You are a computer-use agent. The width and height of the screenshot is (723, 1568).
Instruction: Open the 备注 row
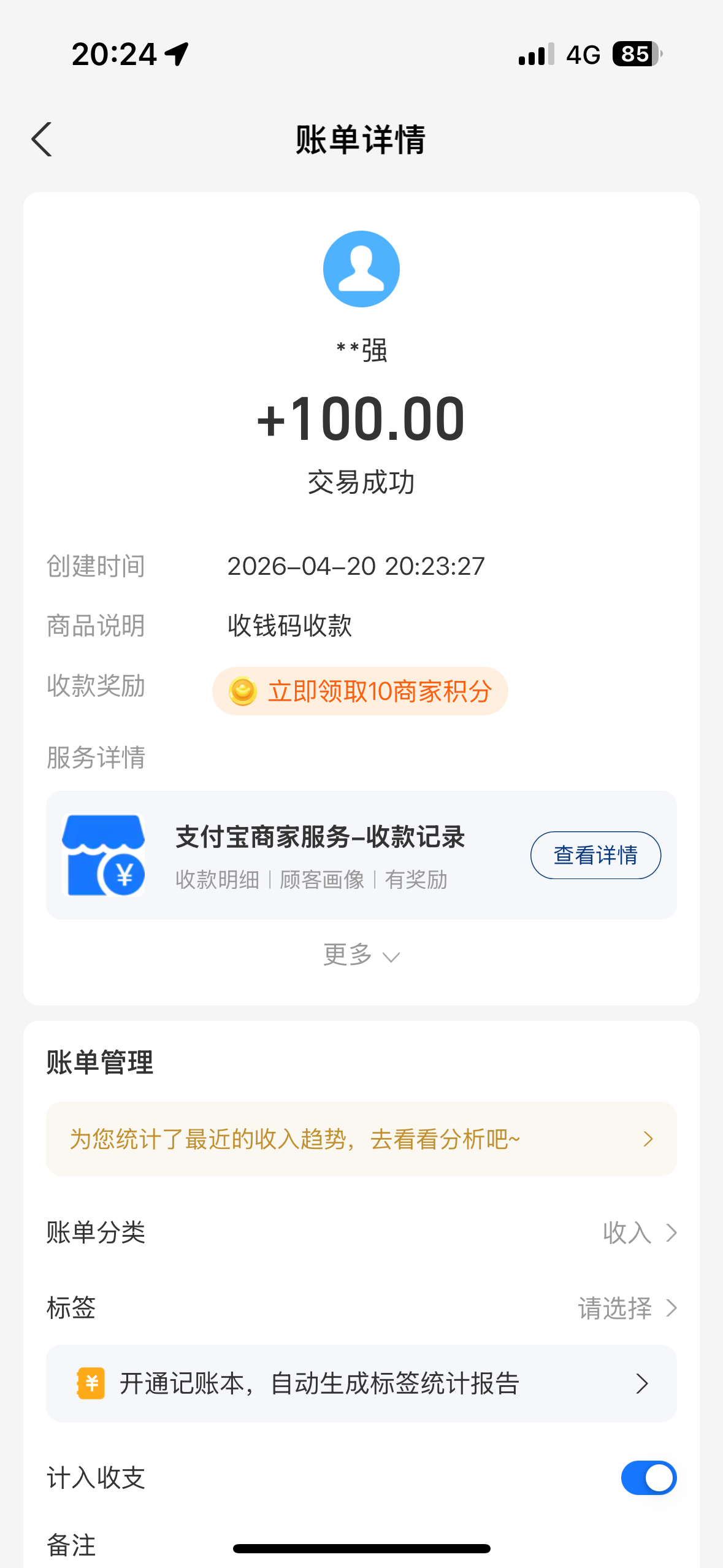click(123, 1545)
